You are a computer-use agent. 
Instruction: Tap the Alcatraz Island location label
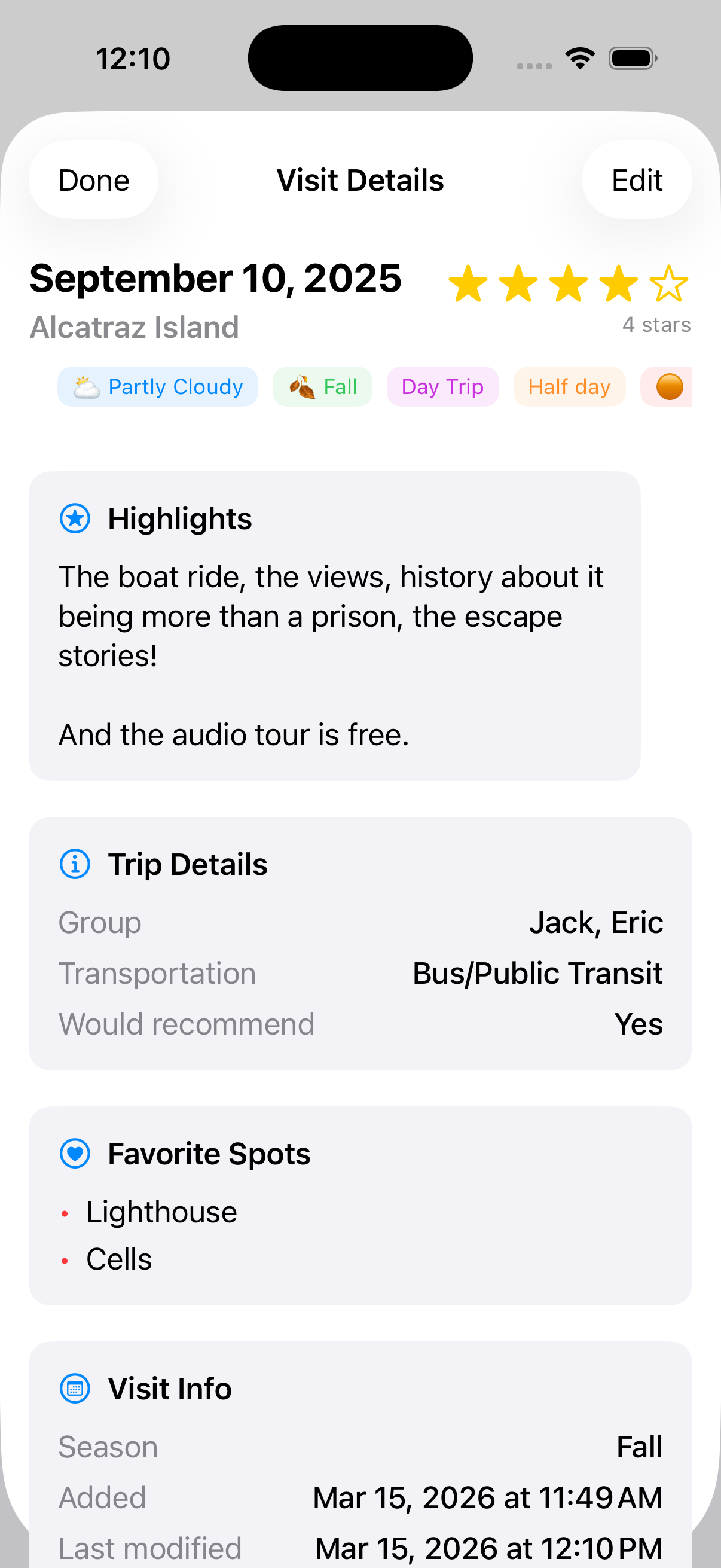tap(135, 327)
